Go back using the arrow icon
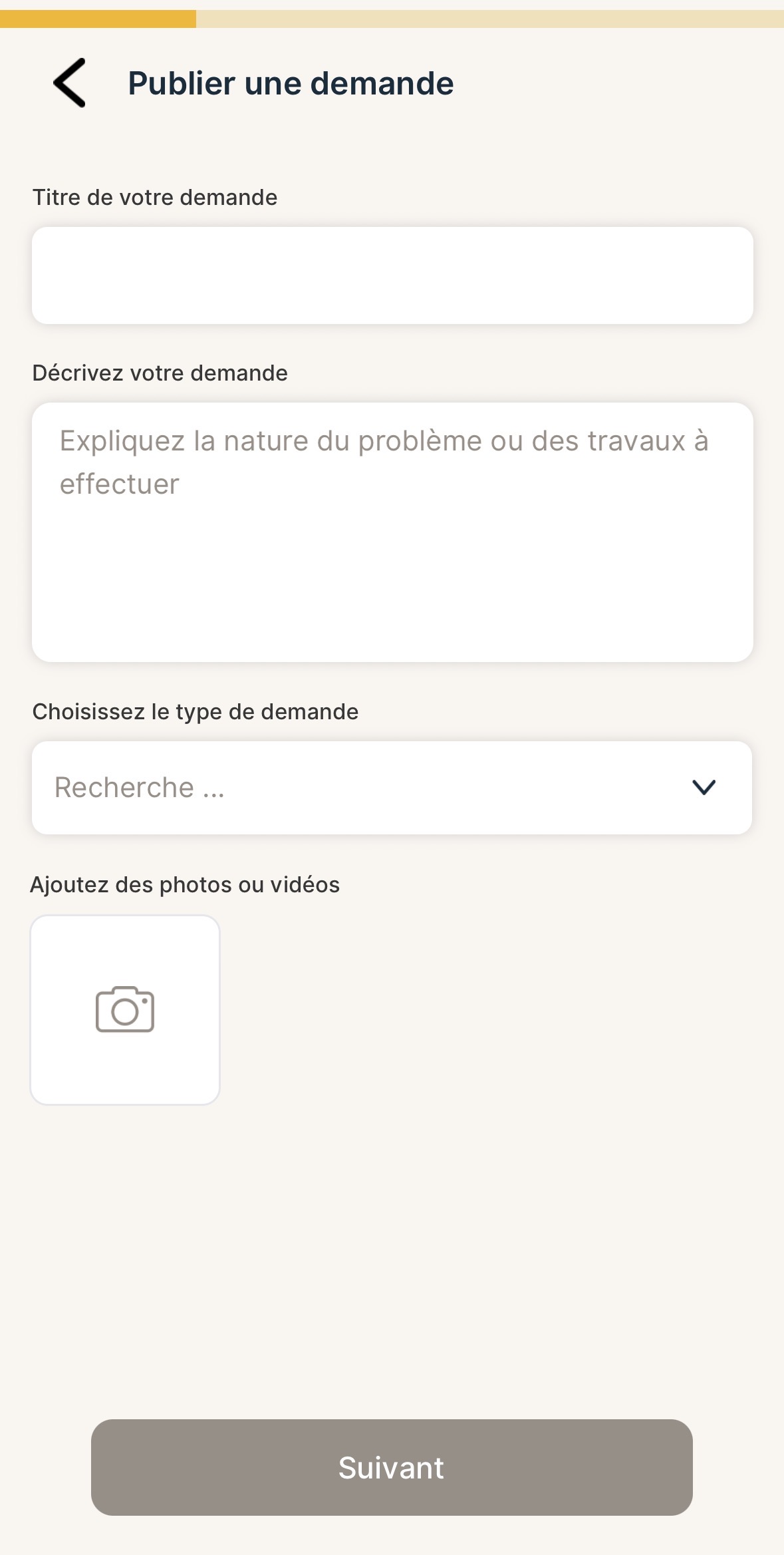 point(70,83)
